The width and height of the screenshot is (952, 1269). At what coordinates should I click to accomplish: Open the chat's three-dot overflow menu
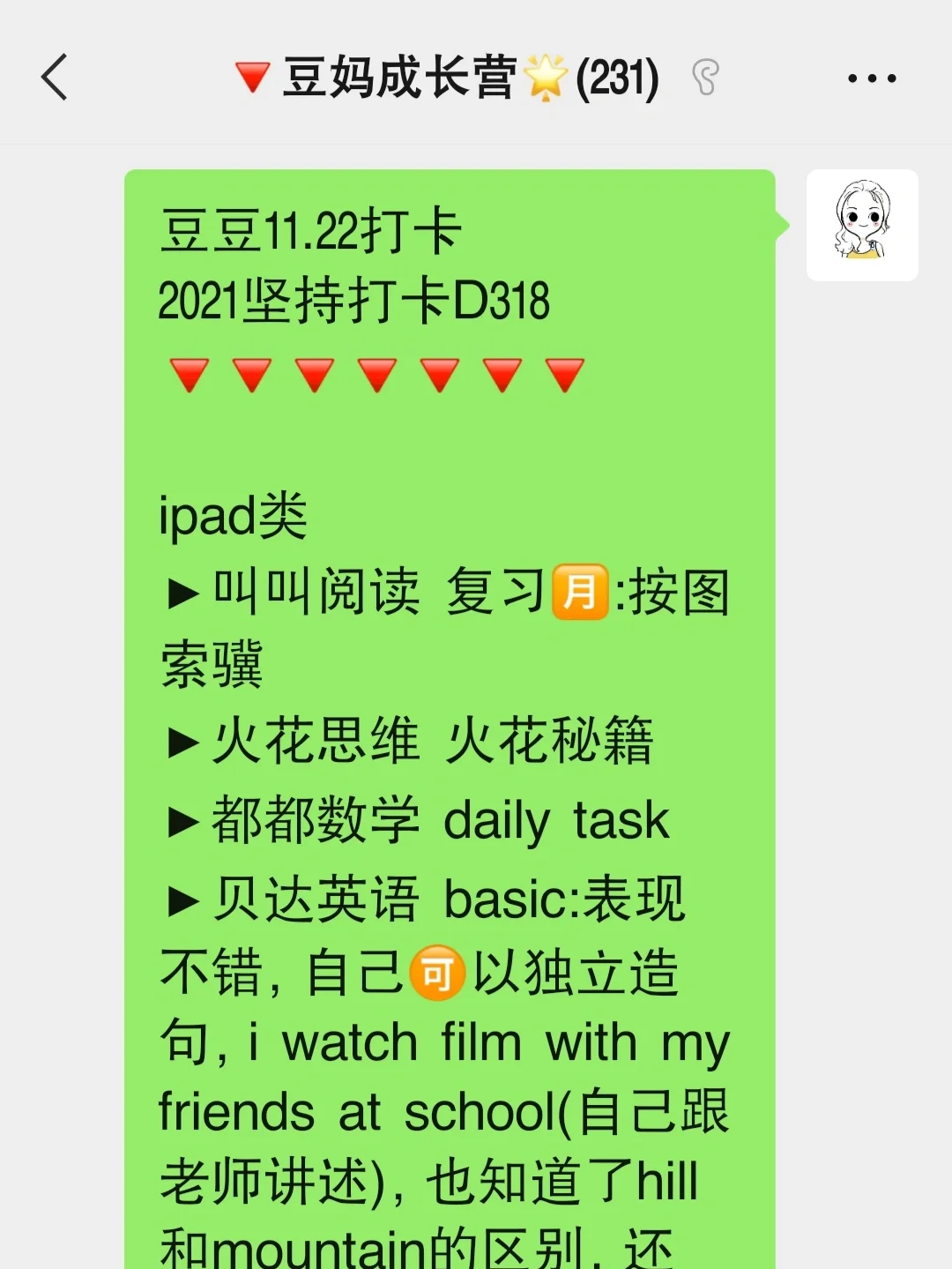point(871,78)
